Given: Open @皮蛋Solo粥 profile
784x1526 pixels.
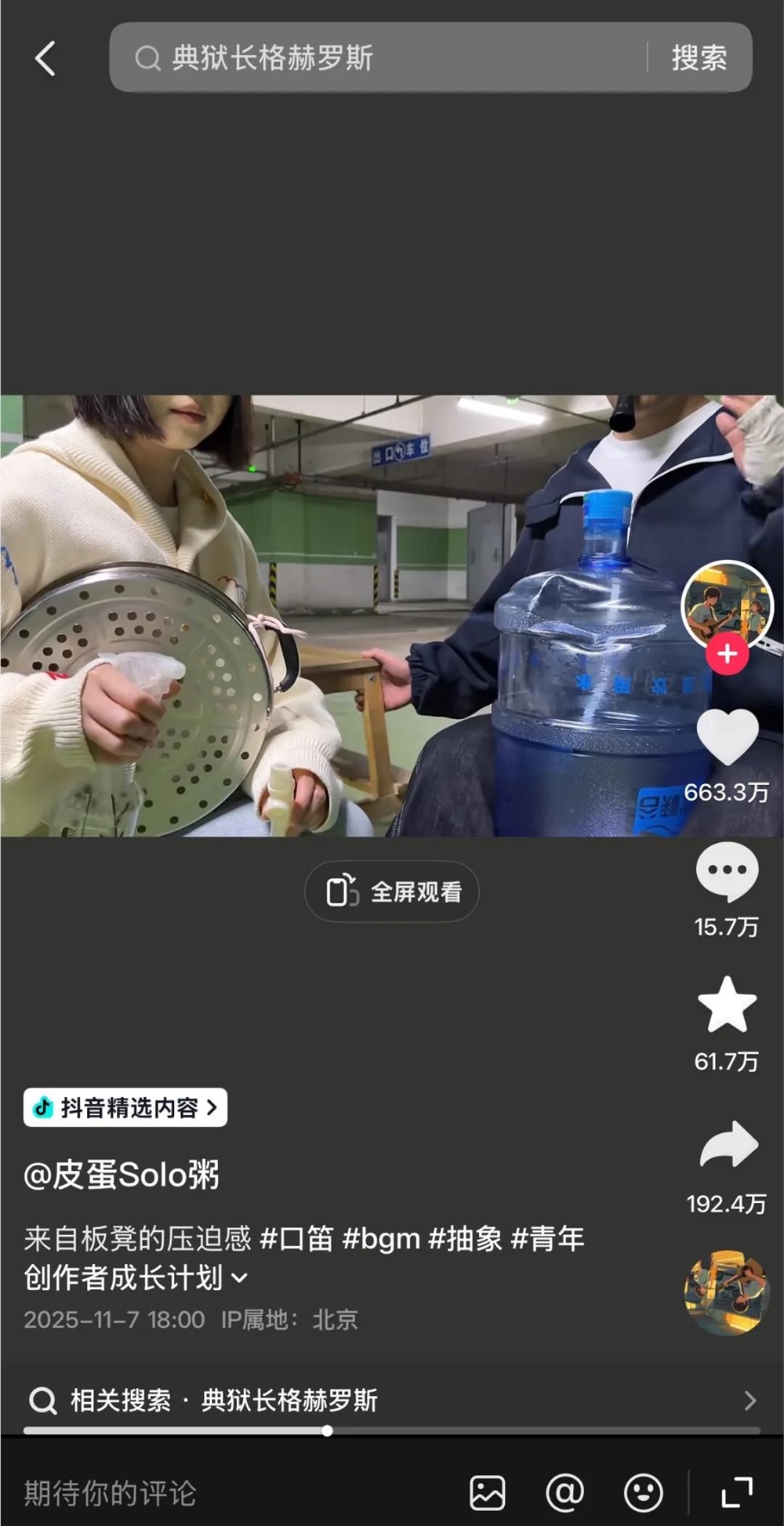Looking at the screenshot, I should [x=122, y=1174].
